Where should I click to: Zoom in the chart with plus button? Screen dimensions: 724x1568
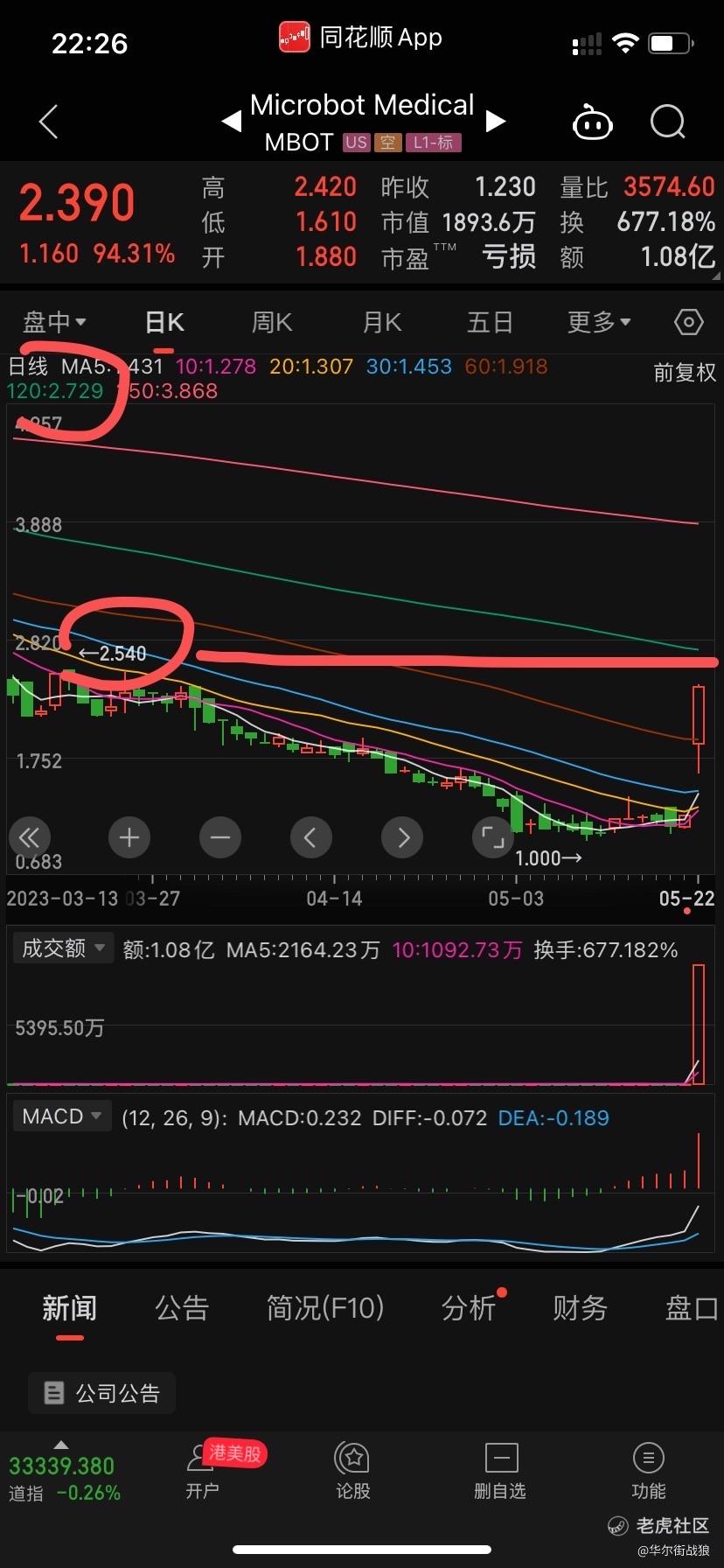129,838
